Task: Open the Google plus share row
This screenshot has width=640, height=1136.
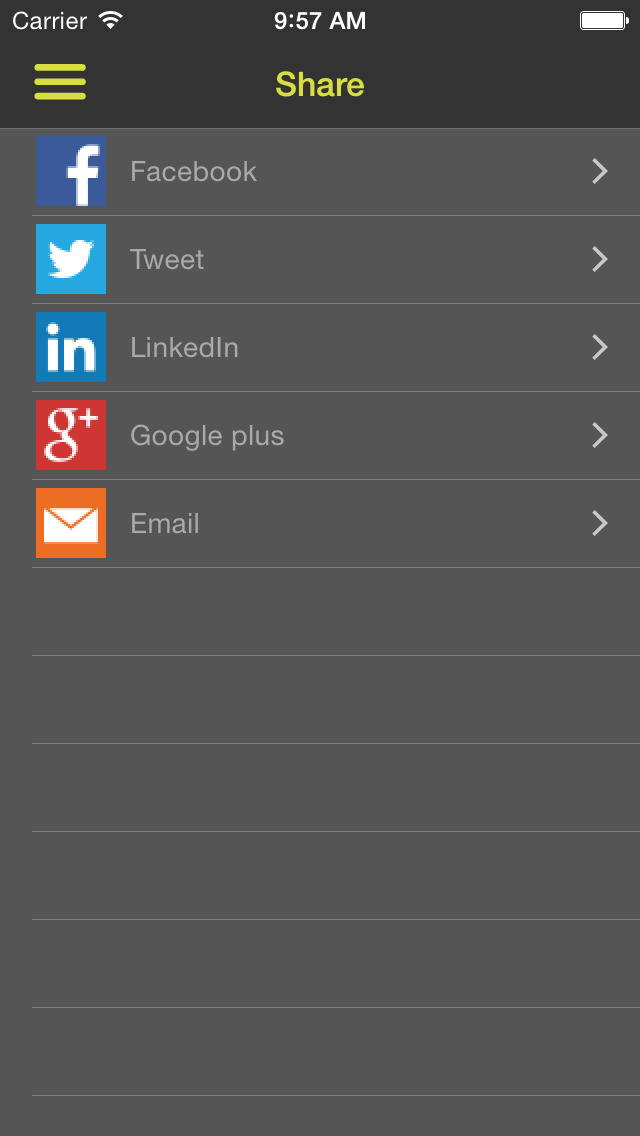Action: click(x=320, y=436)
